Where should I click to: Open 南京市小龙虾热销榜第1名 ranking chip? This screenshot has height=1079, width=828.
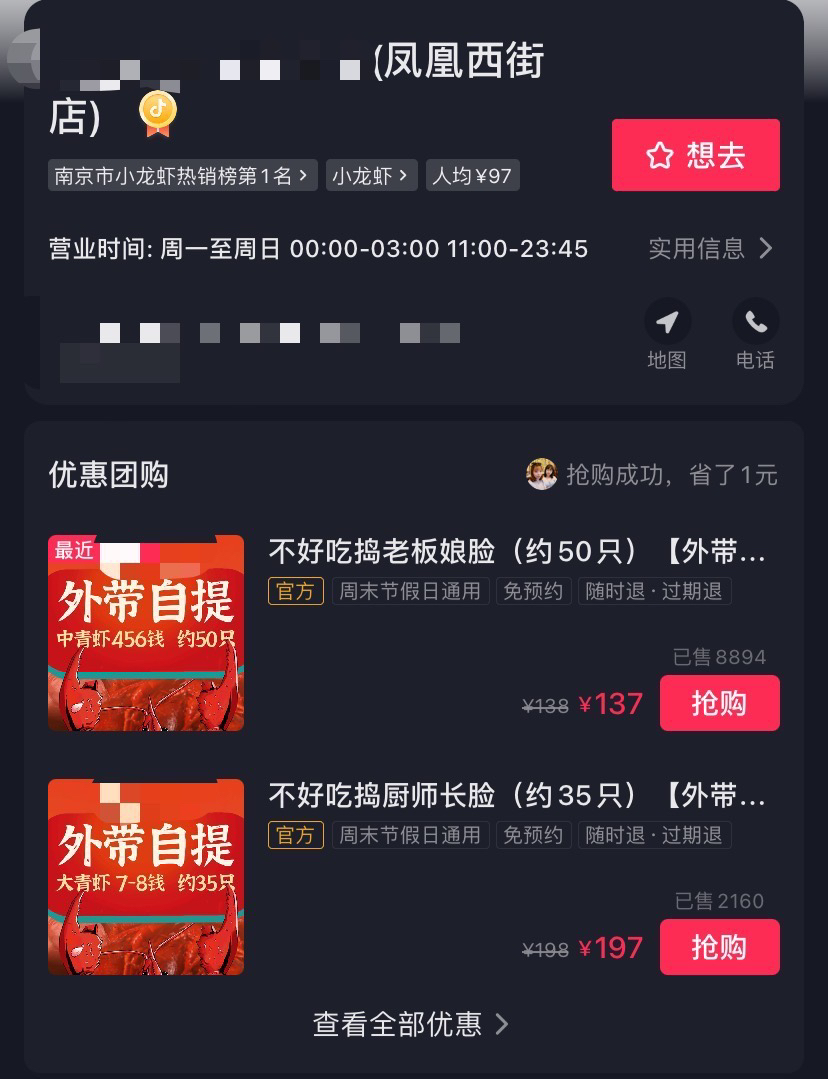click(182, 176)
